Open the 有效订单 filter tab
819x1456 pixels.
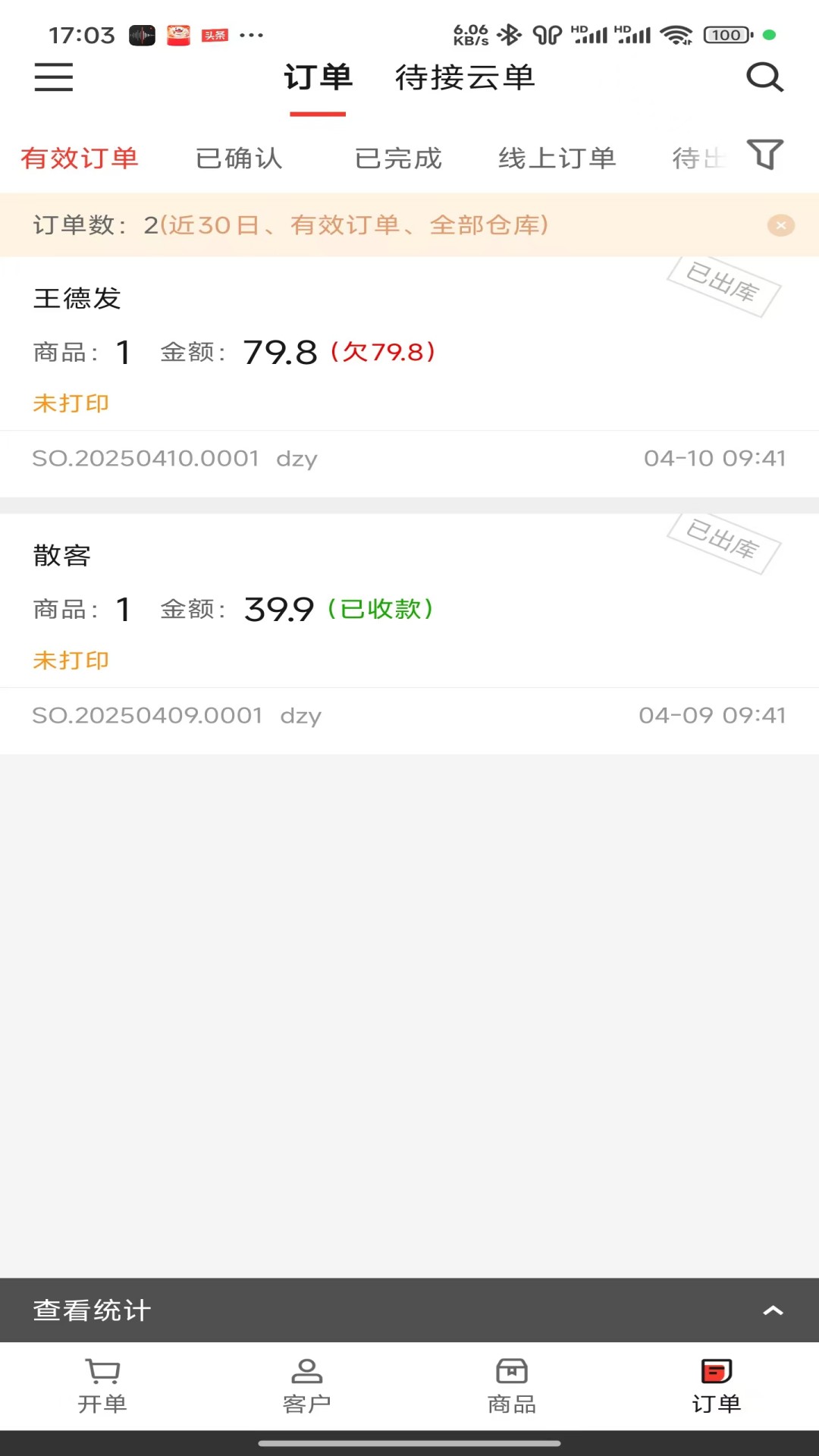(80, 158)
